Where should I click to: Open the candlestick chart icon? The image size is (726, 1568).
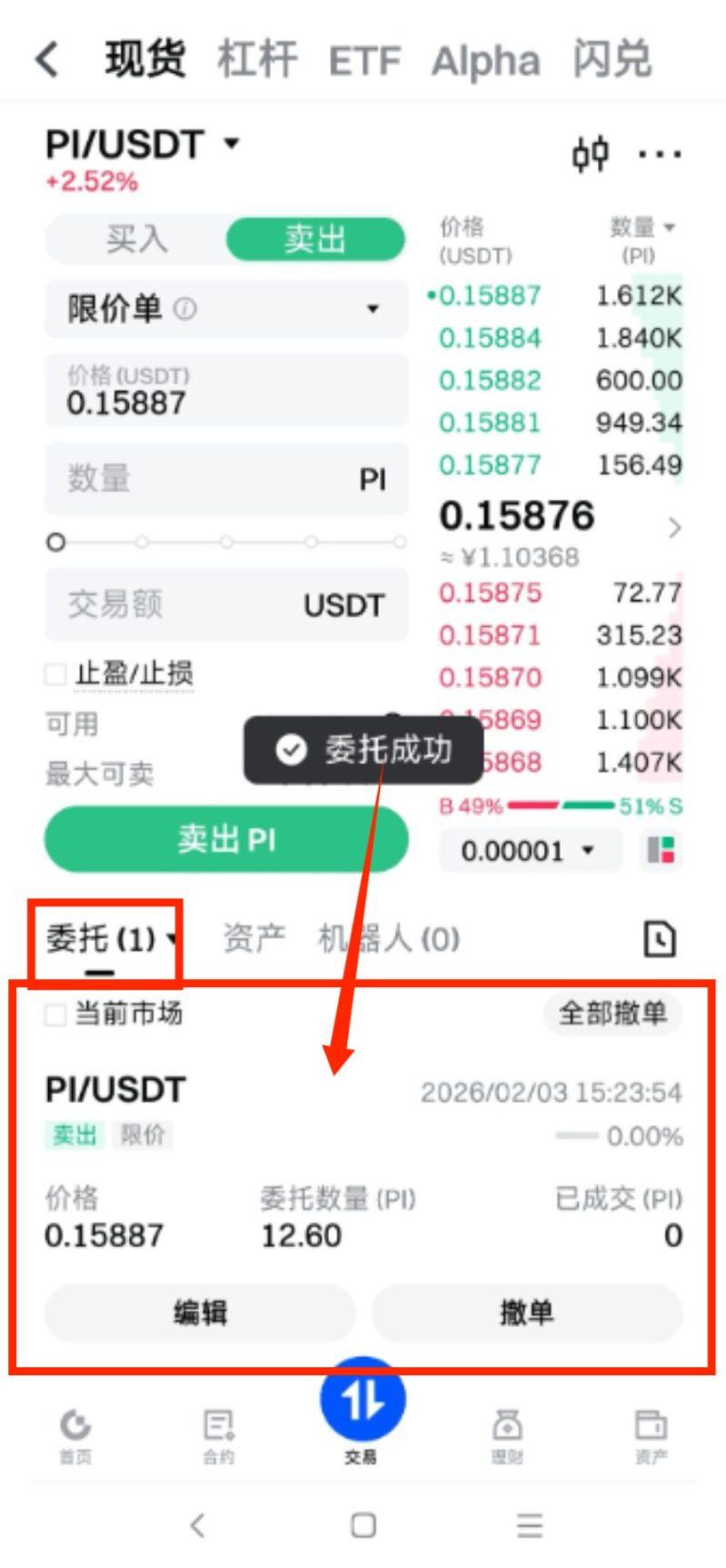pyautogui.click(x=590, y=154)
